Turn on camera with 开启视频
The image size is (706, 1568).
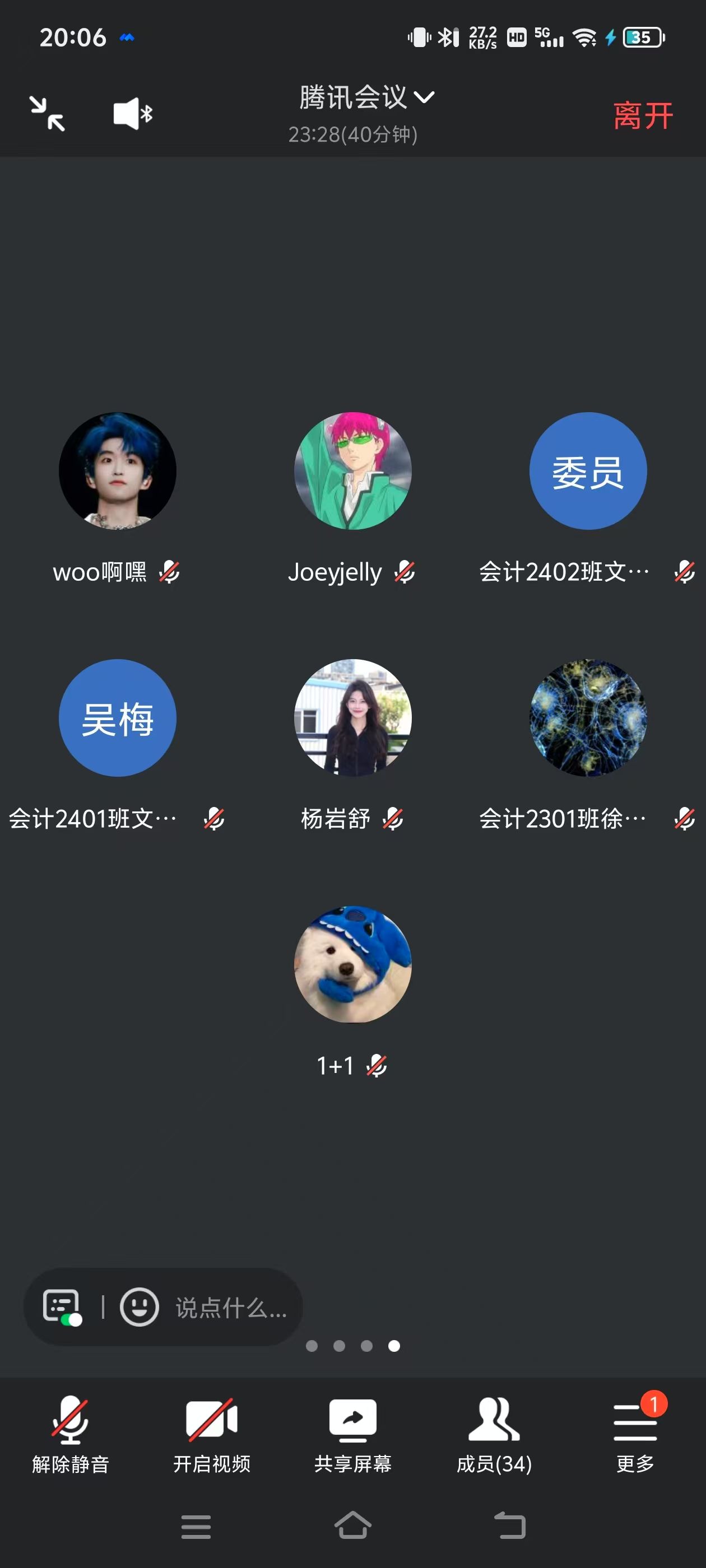(211, 1434)
